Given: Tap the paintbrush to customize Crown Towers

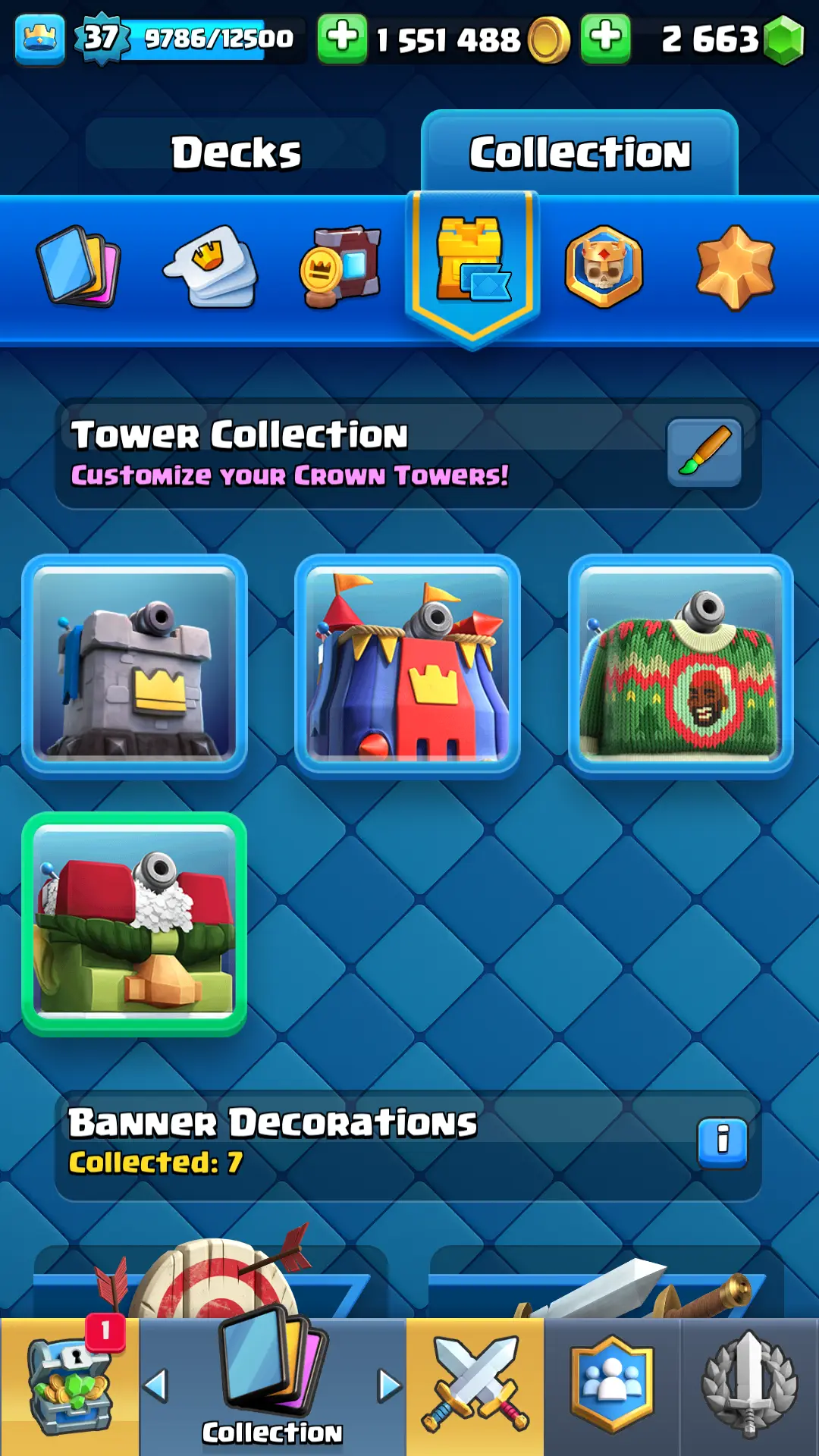Looking at the screenshot, I should pos(704,452).
